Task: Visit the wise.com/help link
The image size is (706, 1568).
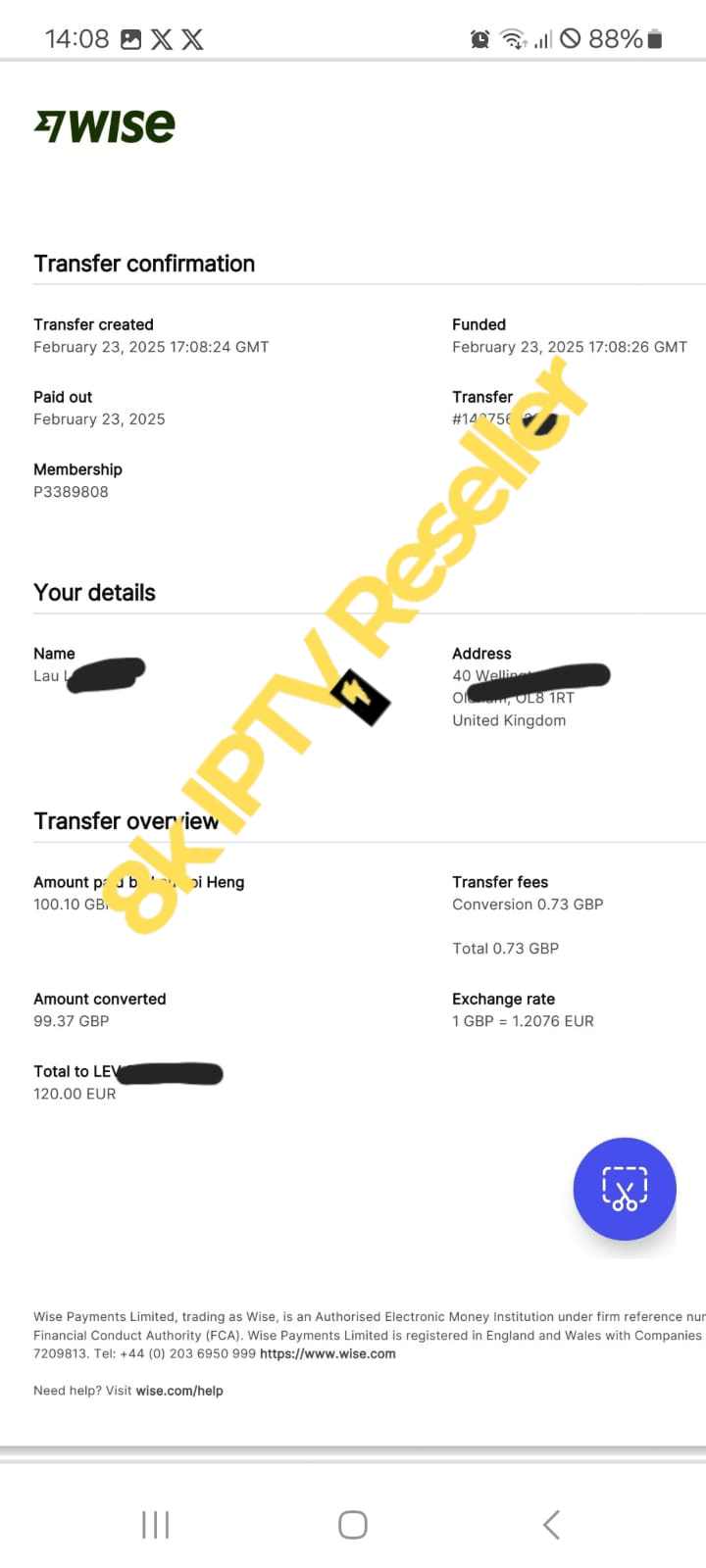Action: tap(179, 1391)
